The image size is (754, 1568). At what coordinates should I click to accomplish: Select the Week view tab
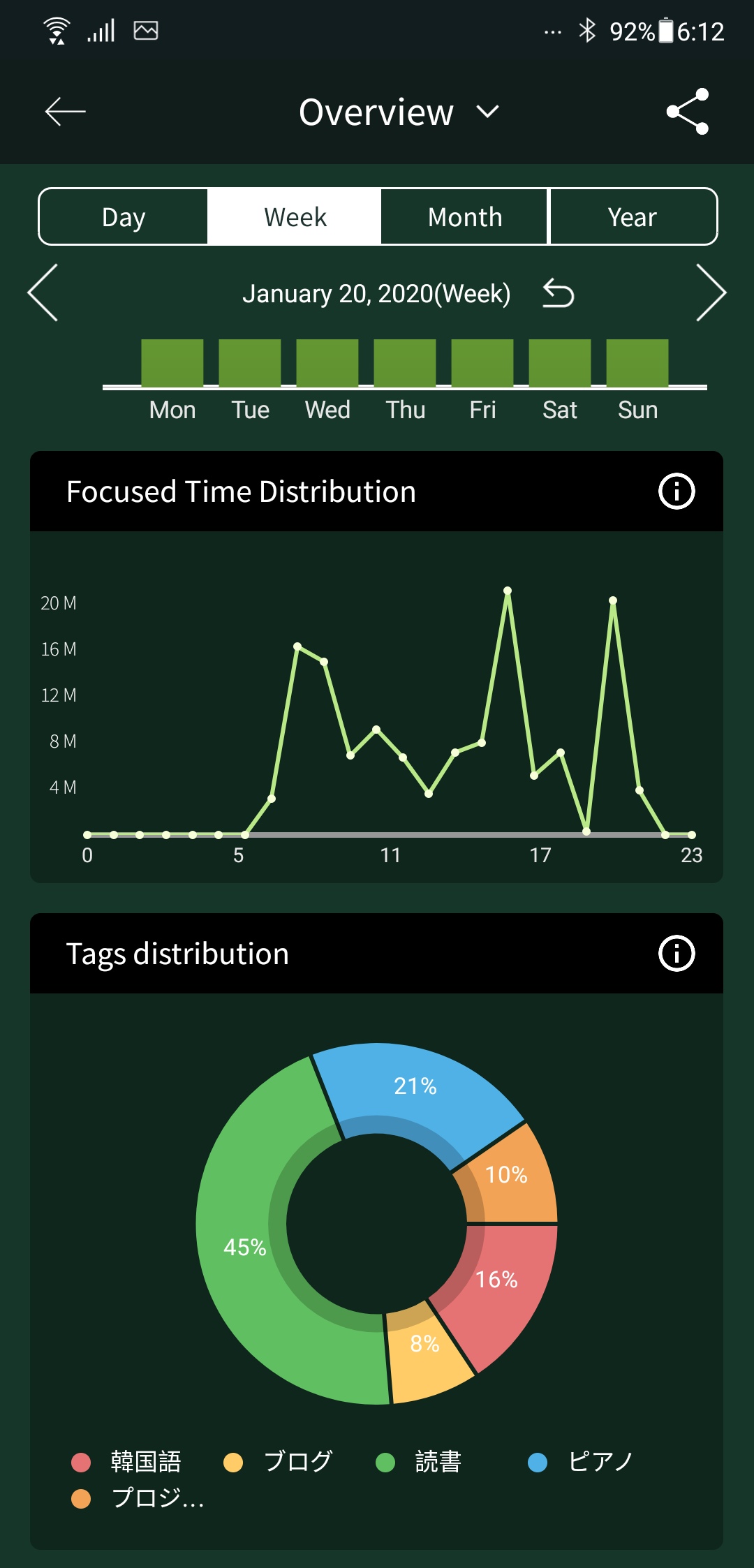(295, 217)
